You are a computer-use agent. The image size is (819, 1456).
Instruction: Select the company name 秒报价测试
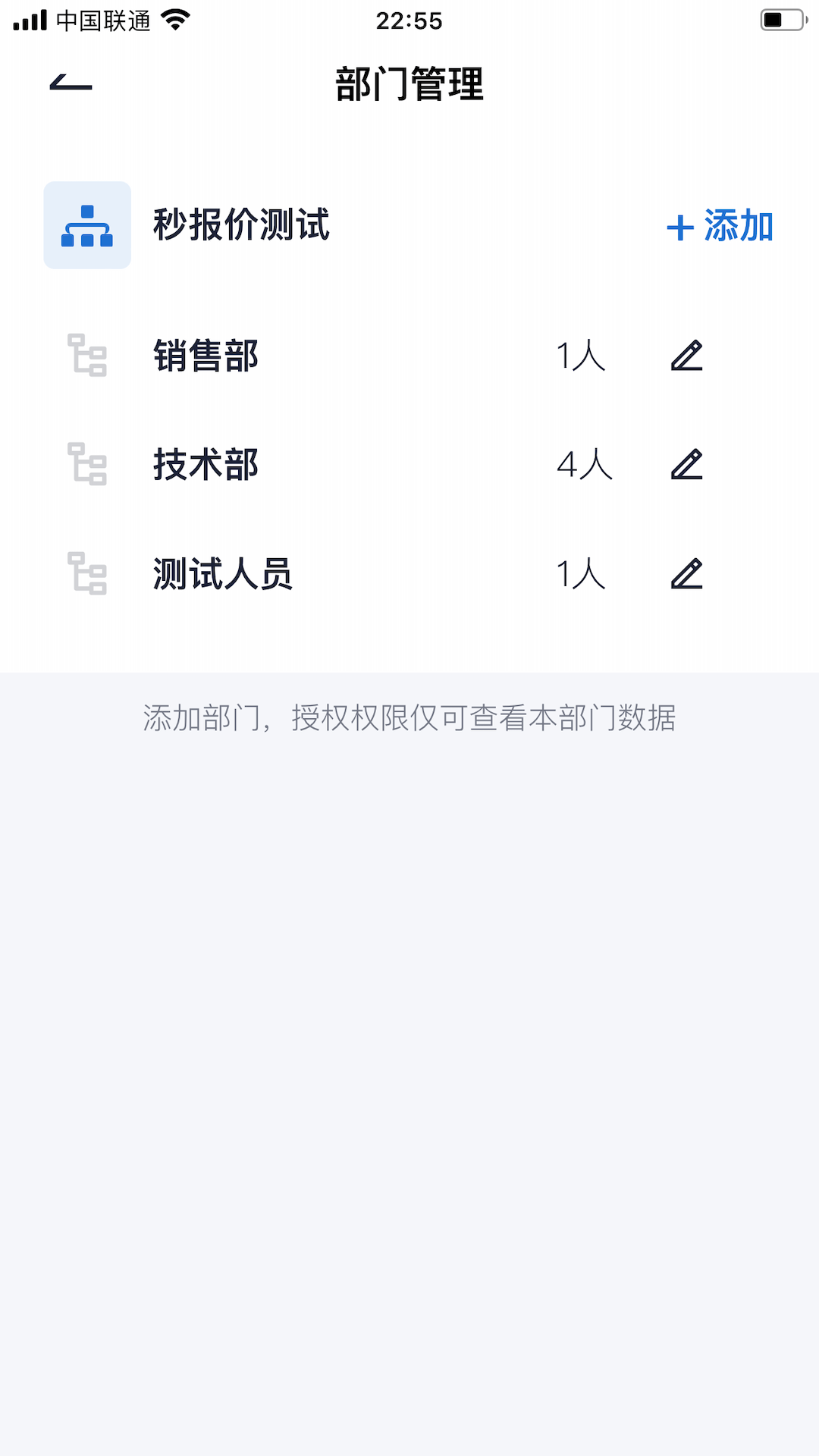241,225
